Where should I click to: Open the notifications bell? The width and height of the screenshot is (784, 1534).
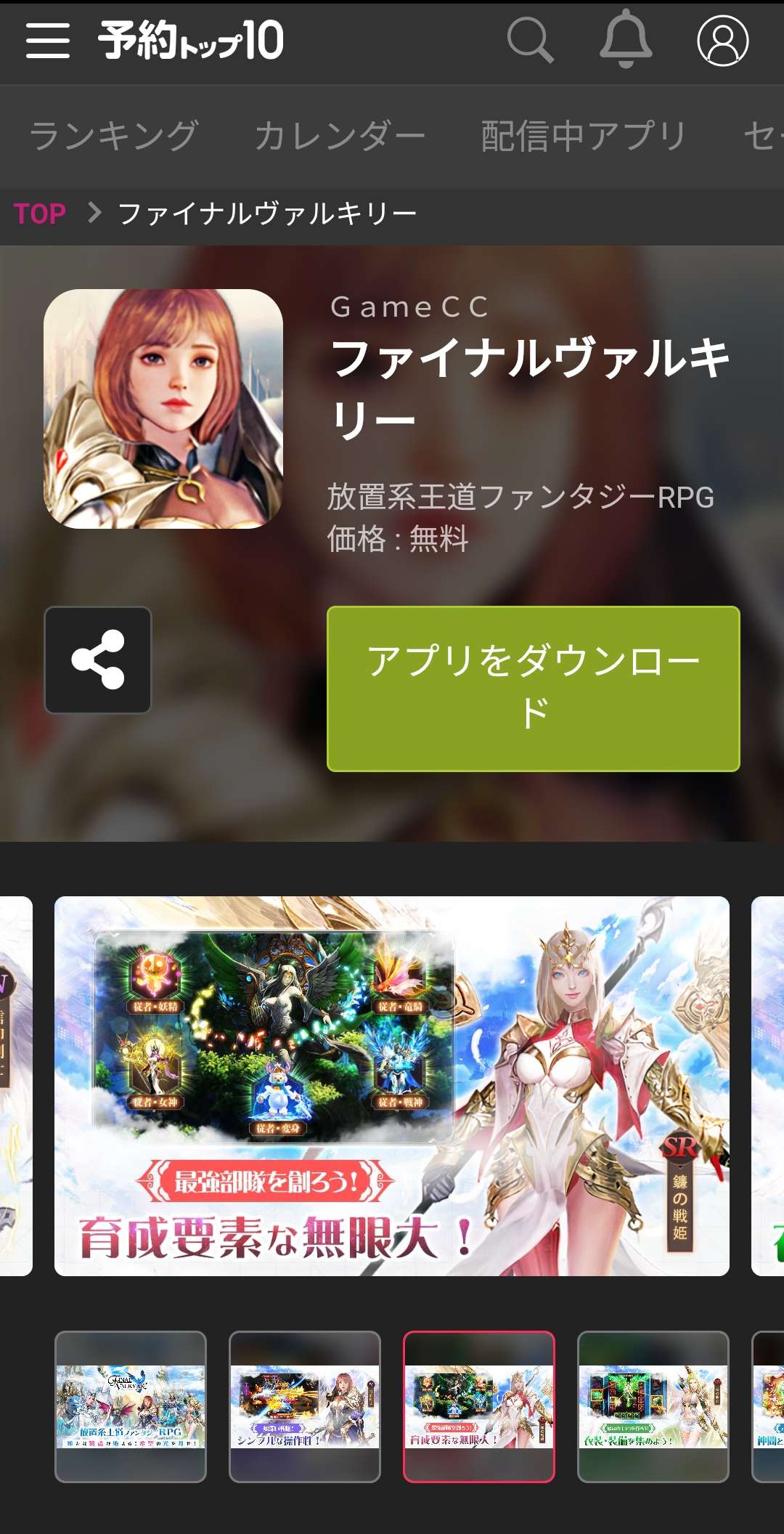click(x=626, y=41)
